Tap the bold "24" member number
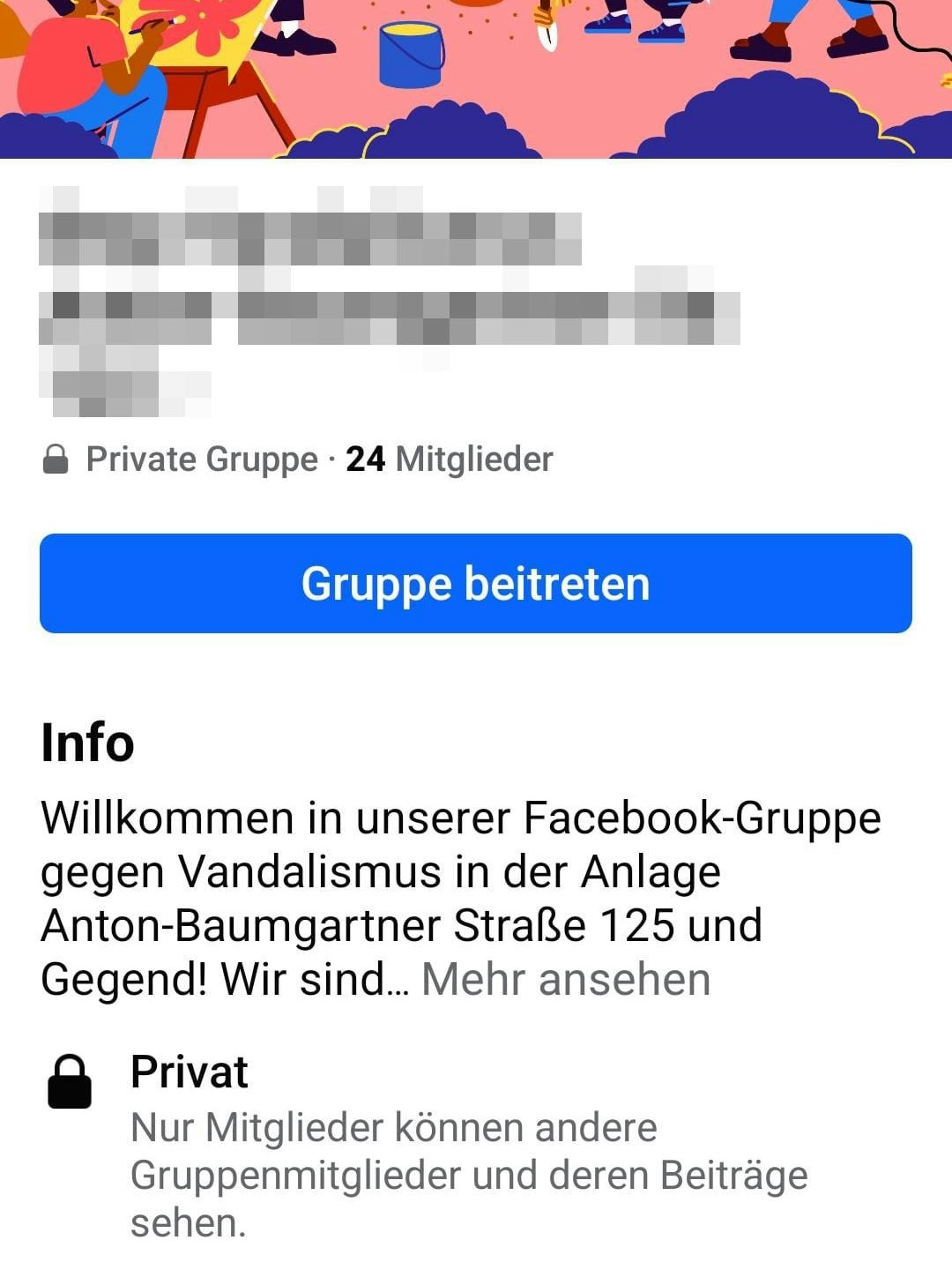 coord(364,459)
